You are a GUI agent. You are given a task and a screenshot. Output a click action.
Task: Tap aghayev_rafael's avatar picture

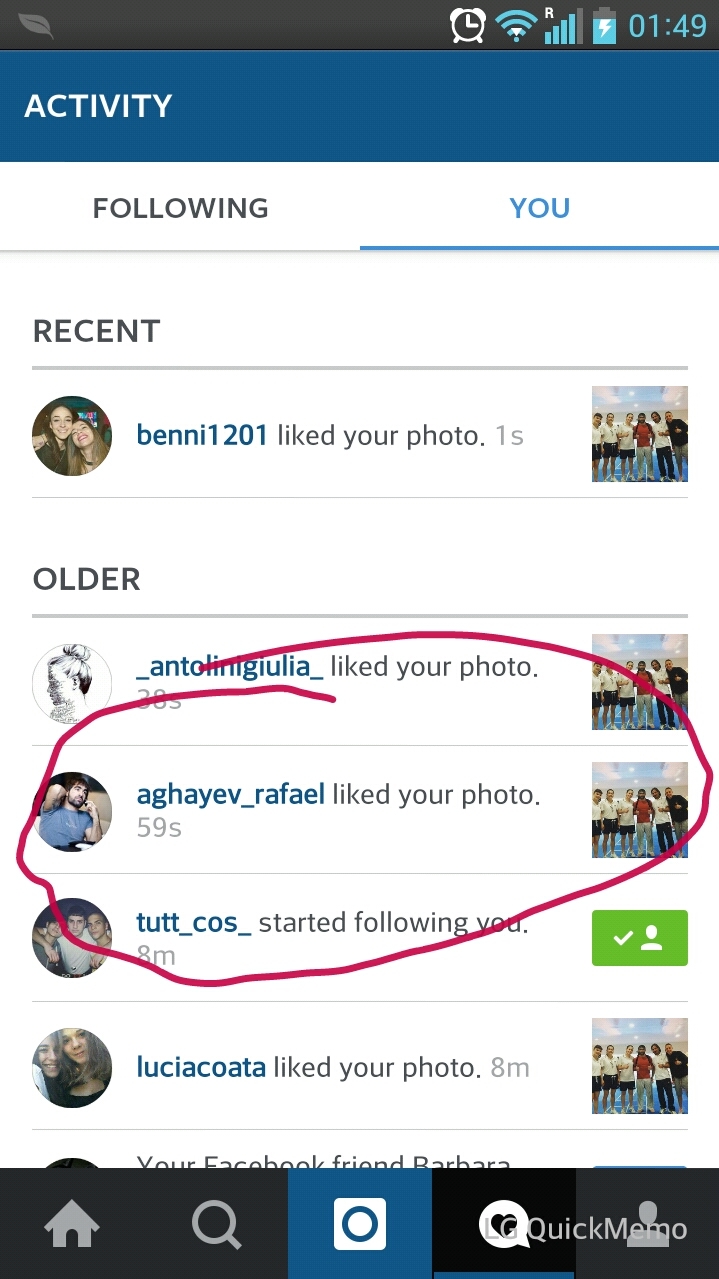tap(72, 811)
